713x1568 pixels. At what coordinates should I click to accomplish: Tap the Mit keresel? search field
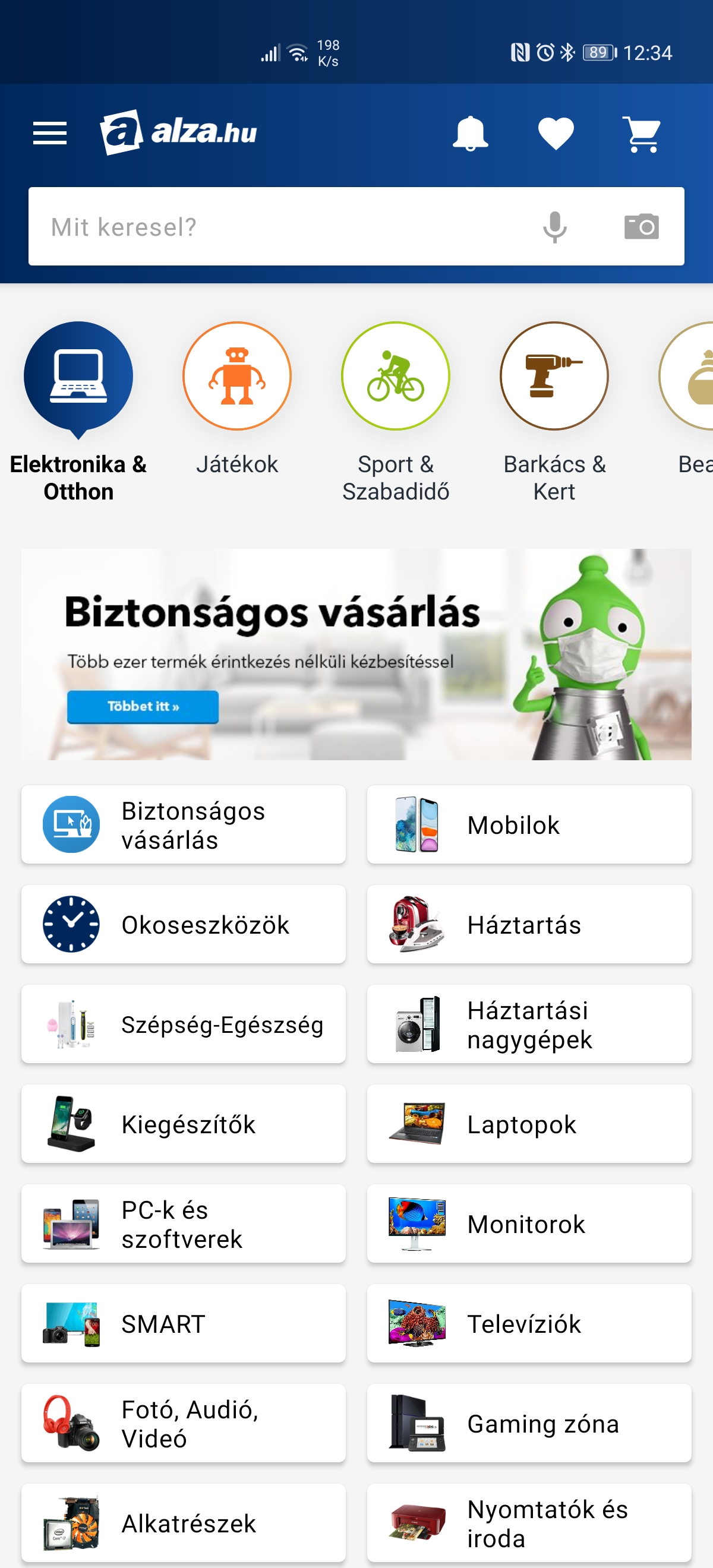tap(356, 226)
